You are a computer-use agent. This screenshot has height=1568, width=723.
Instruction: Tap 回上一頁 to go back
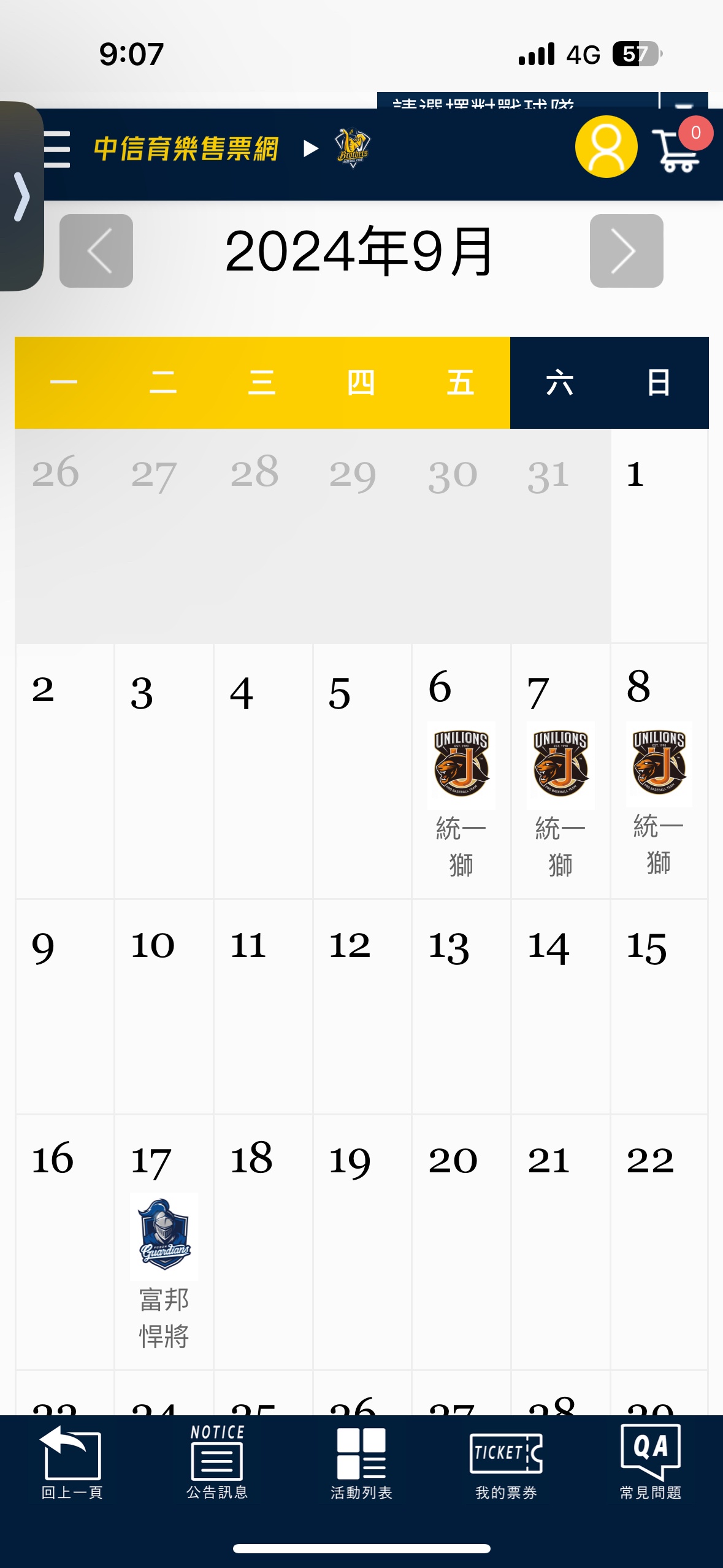click(x=72, y=1462)
